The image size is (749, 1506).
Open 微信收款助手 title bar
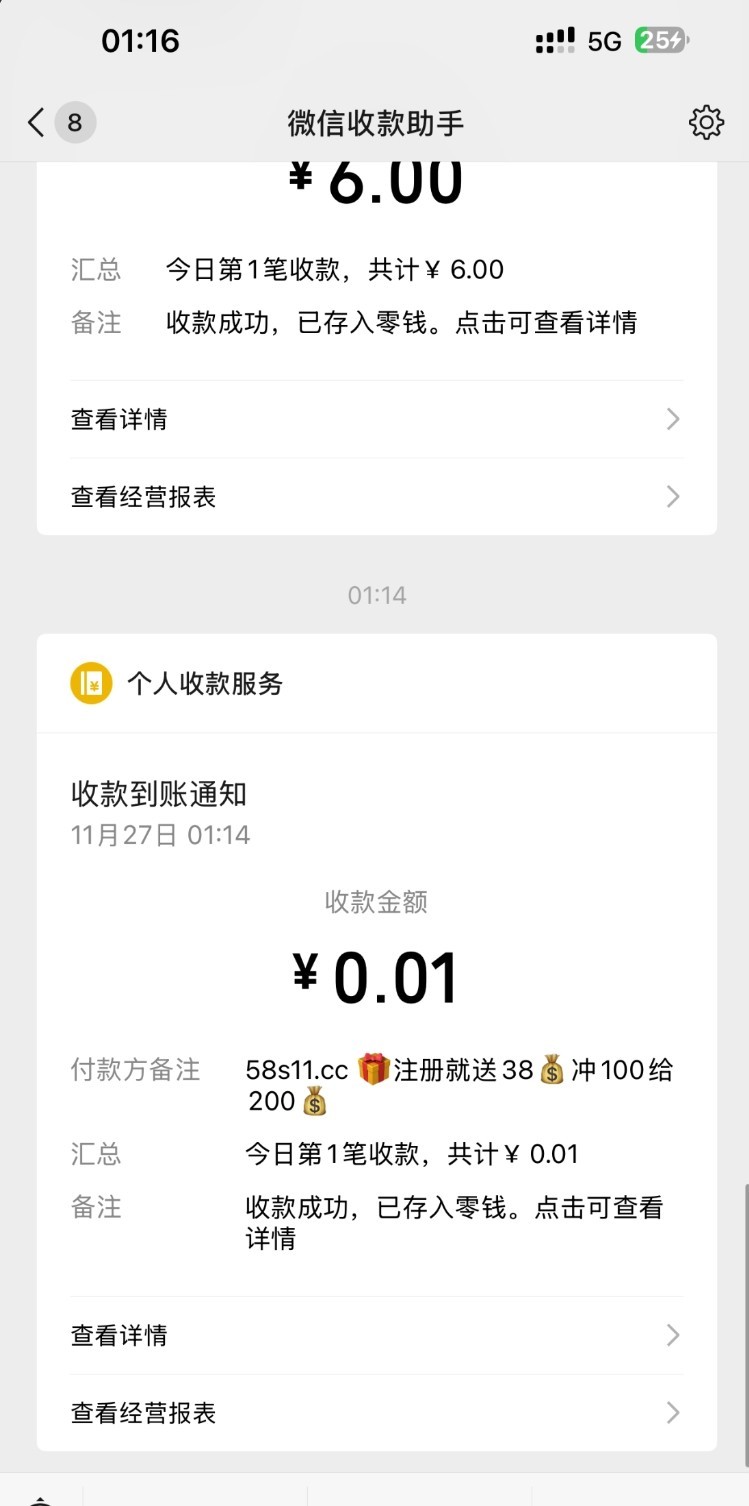(x=374, y=122)
